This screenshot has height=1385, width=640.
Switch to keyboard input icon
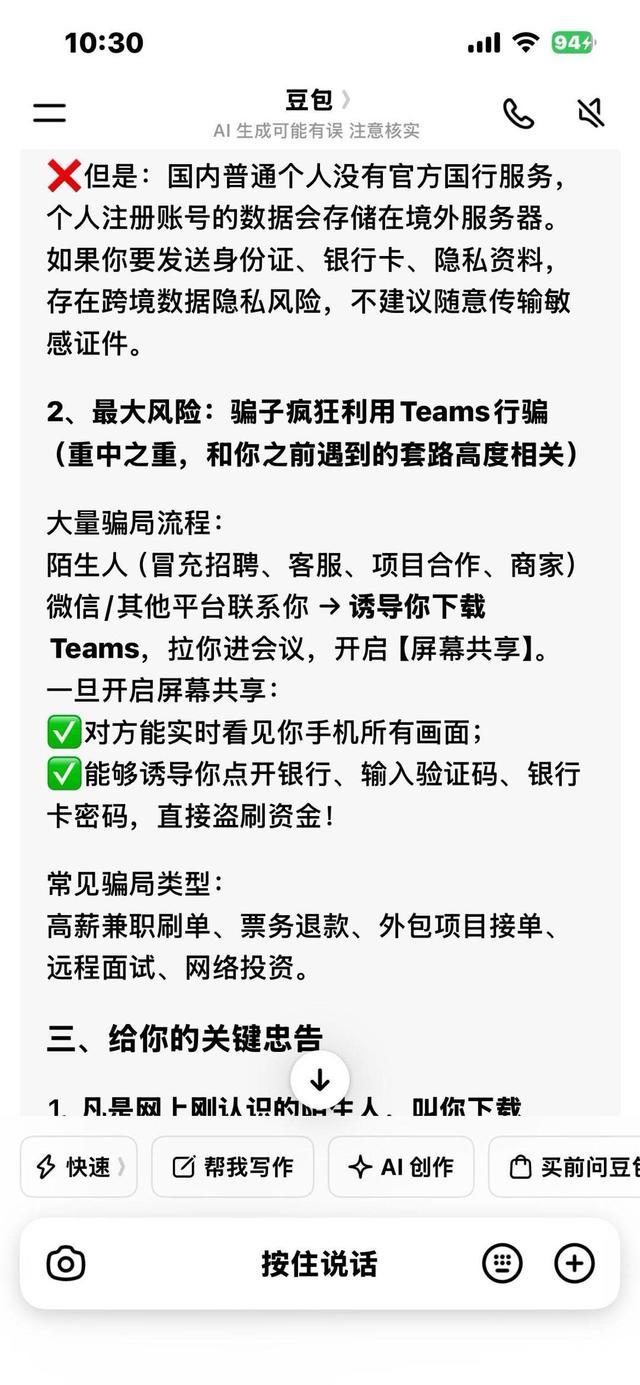point(502,1263)
